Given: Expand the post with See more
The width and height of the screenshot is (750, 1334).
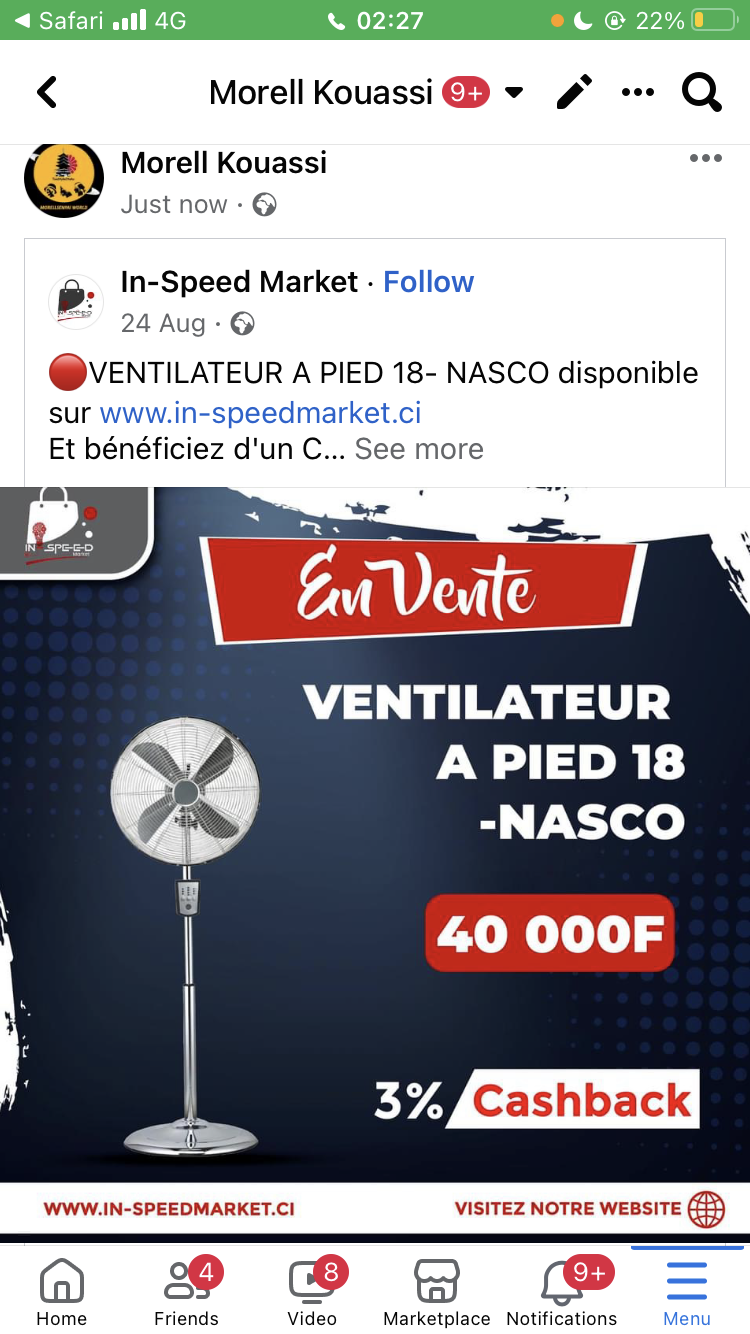Looking at the screenshot, I should click(x=419, y=449).
